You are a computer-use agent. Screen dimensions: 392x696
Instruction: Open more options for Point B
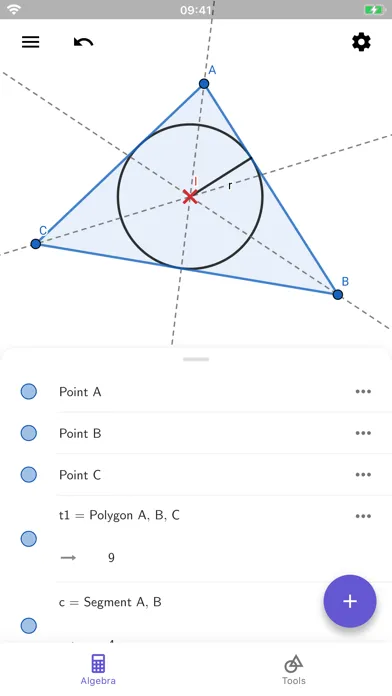point(363,433)
